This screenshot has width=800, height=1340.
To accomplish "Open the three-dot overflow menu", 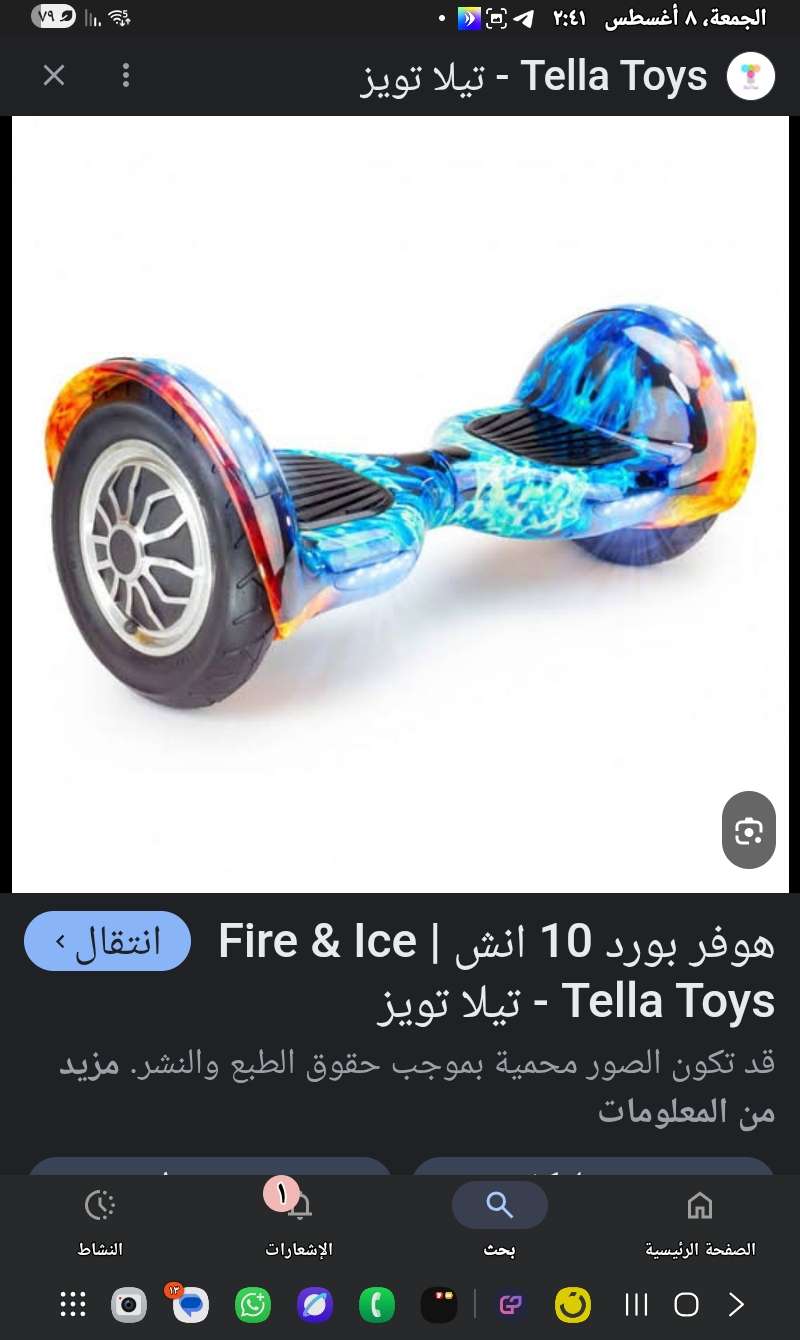I will [126, 76].
